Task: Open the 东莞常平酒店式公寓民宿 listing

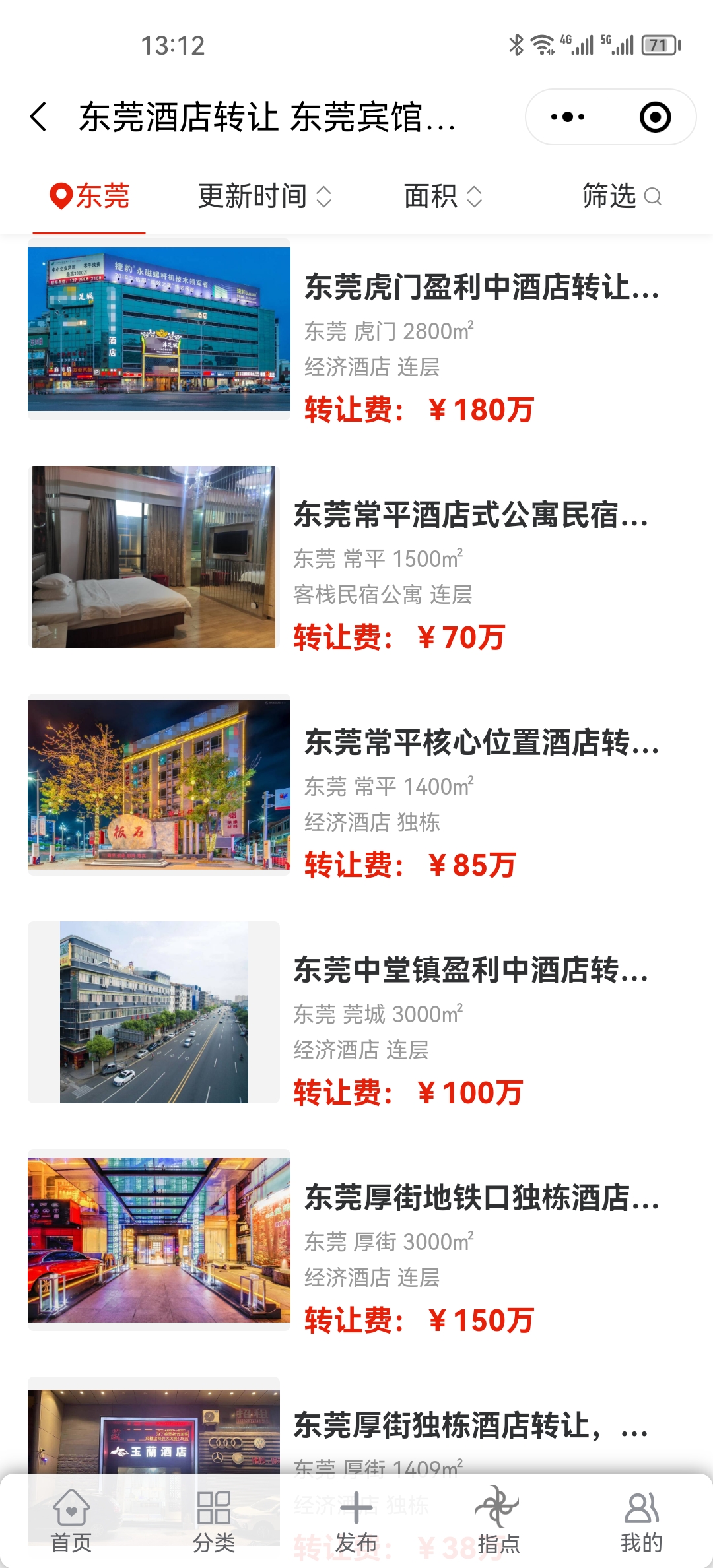Action: (470, 515)
